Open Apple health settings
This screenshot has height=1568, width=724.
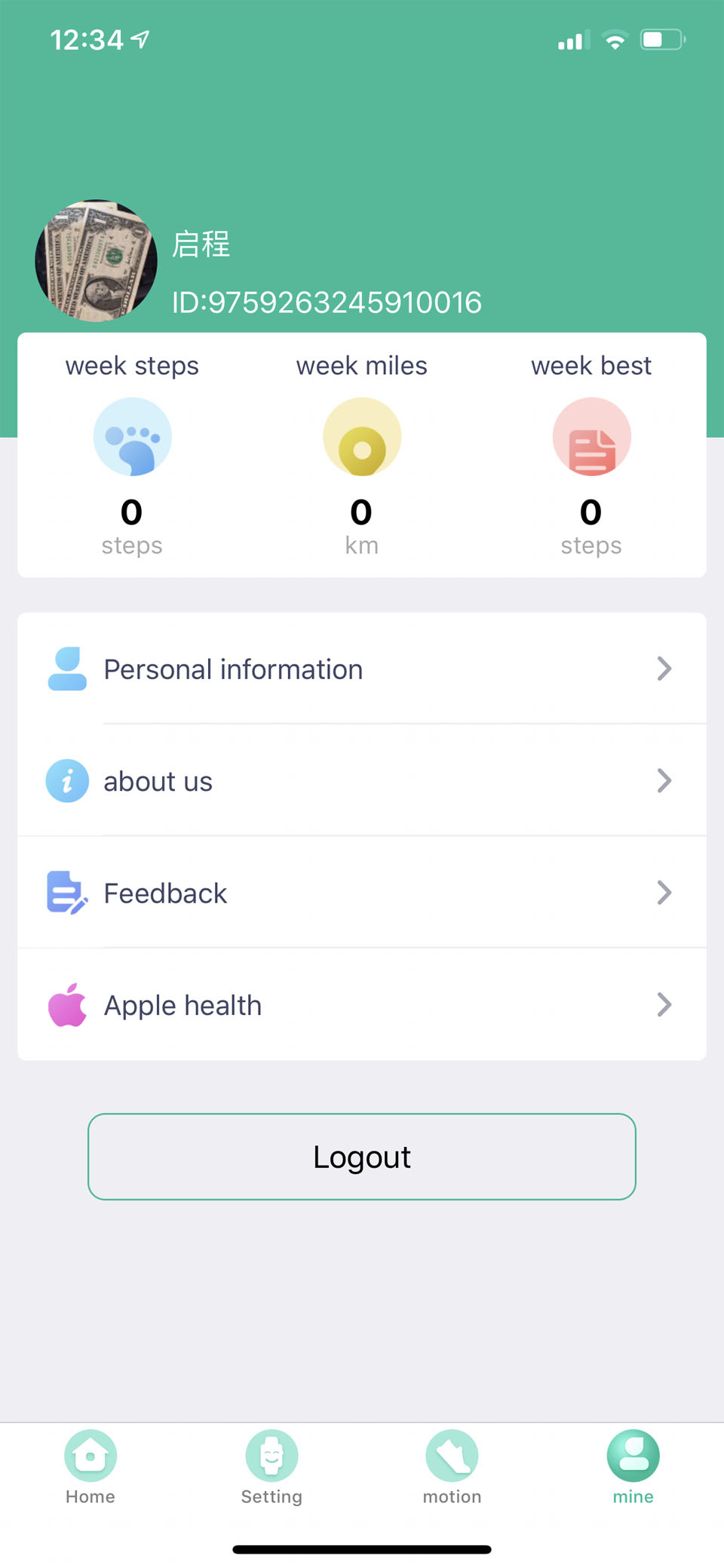(362, 1004)
